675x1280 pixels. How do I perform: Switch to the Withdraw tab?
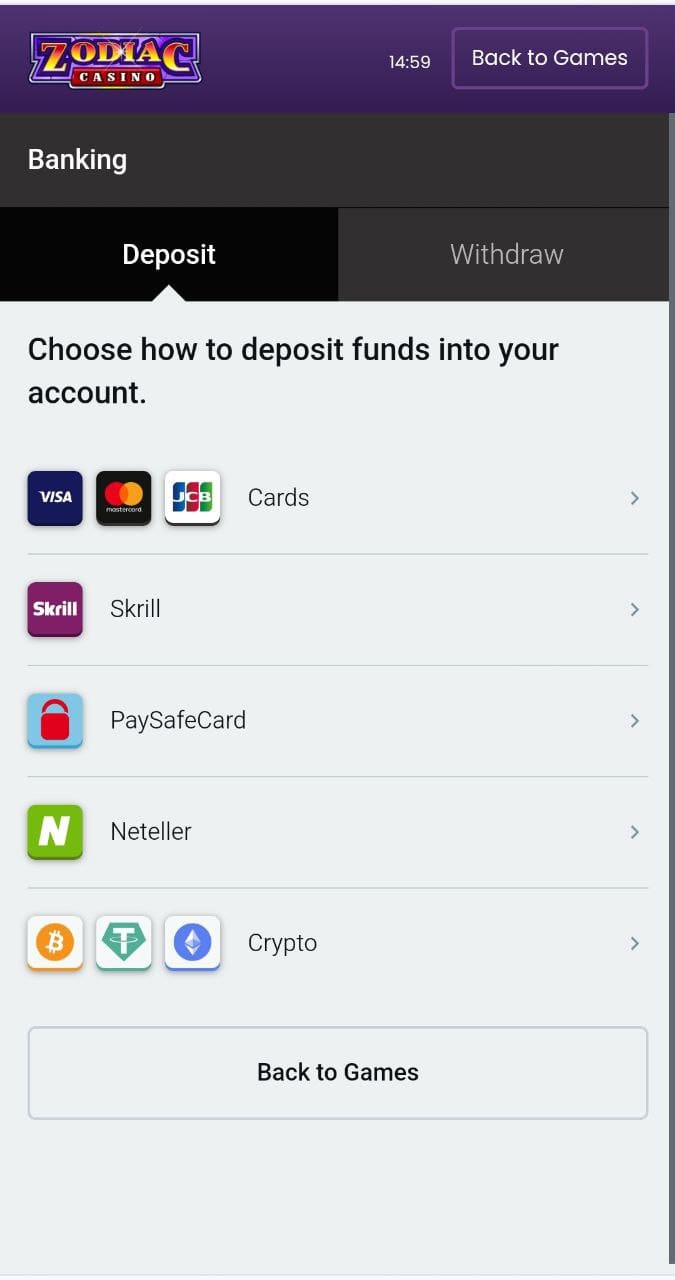coord(506,254)
